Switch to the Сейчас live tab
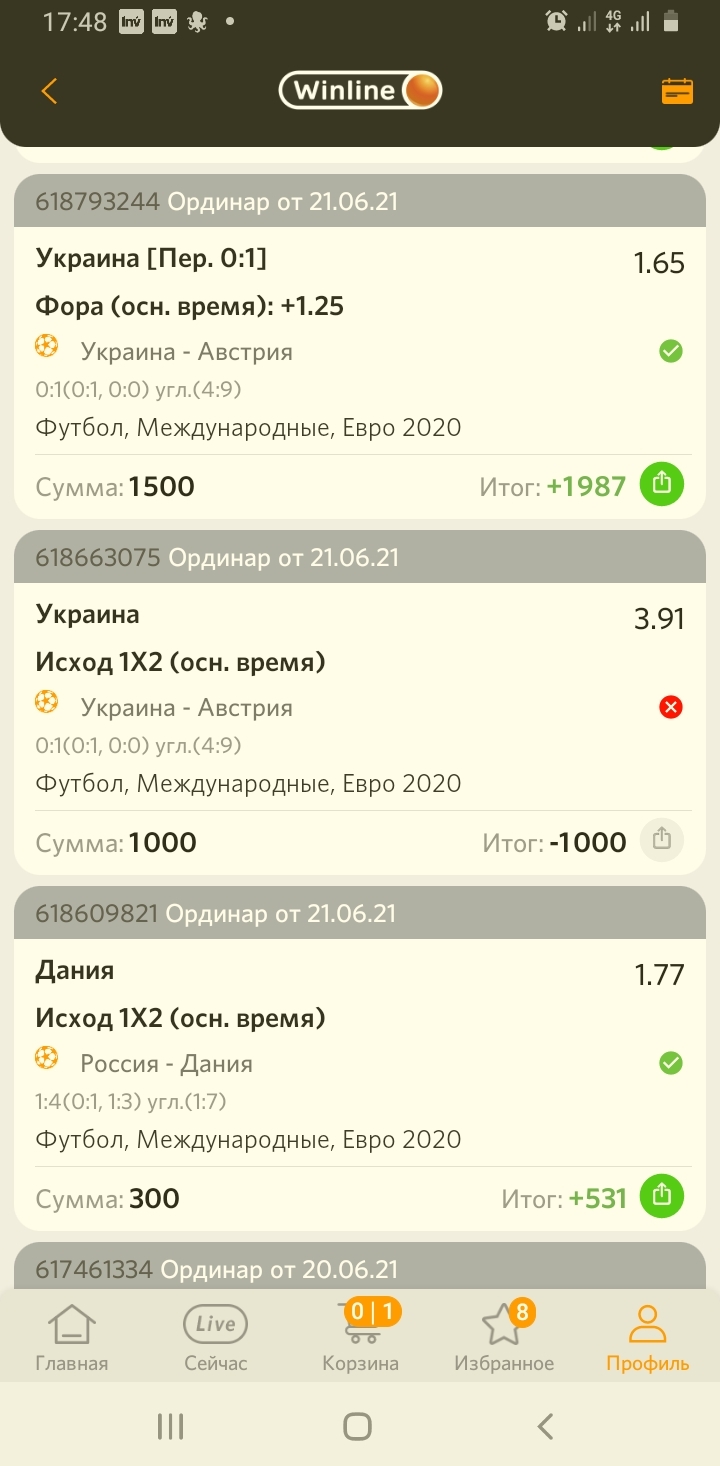This screenshot has height=1466, width=720. [x=216, y=1337]
